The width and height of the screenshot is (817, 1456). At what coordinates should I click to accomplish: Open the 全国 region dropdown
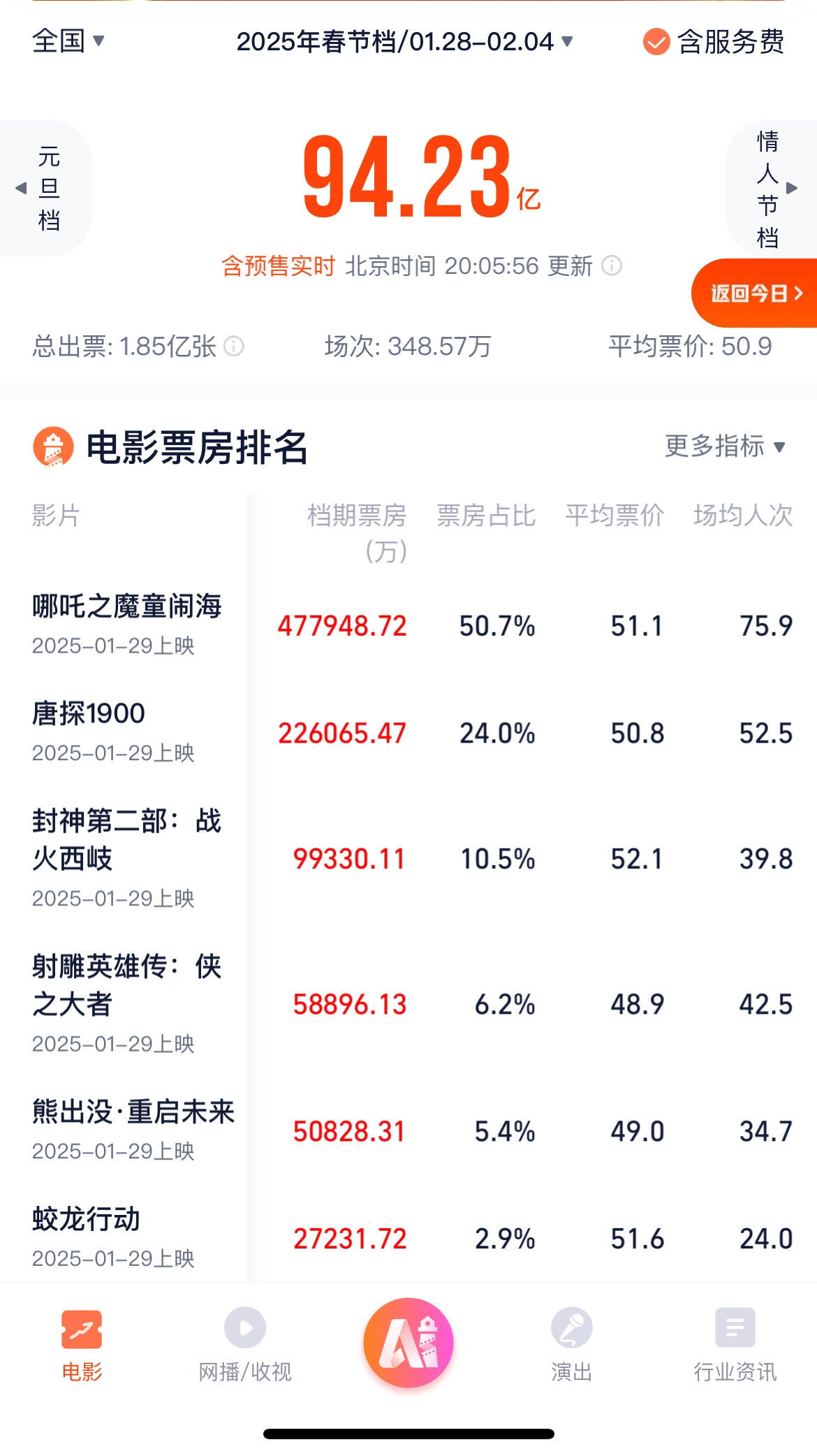click(68, 41)
